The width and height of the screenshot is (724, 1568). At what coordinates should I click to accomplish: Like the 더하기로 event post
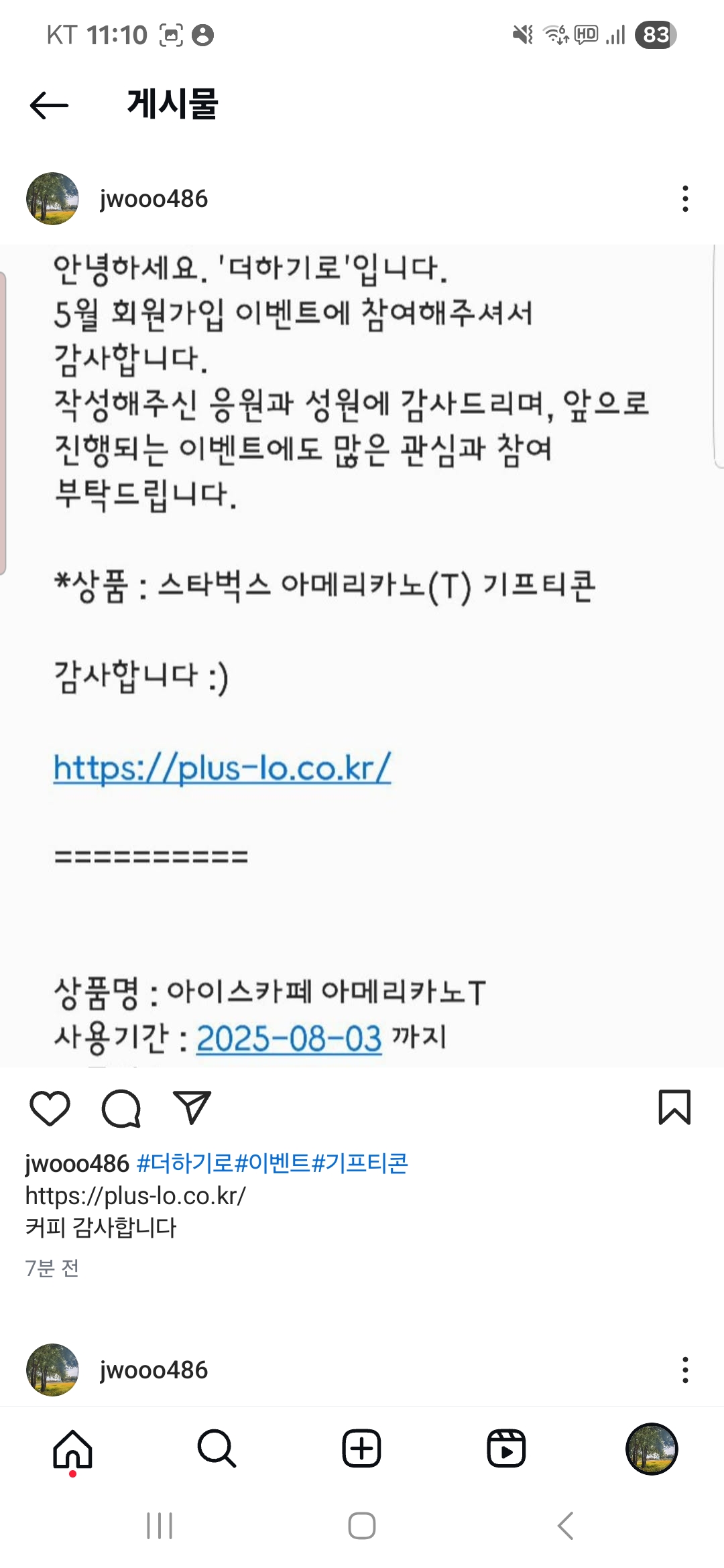coord(50,1108)
